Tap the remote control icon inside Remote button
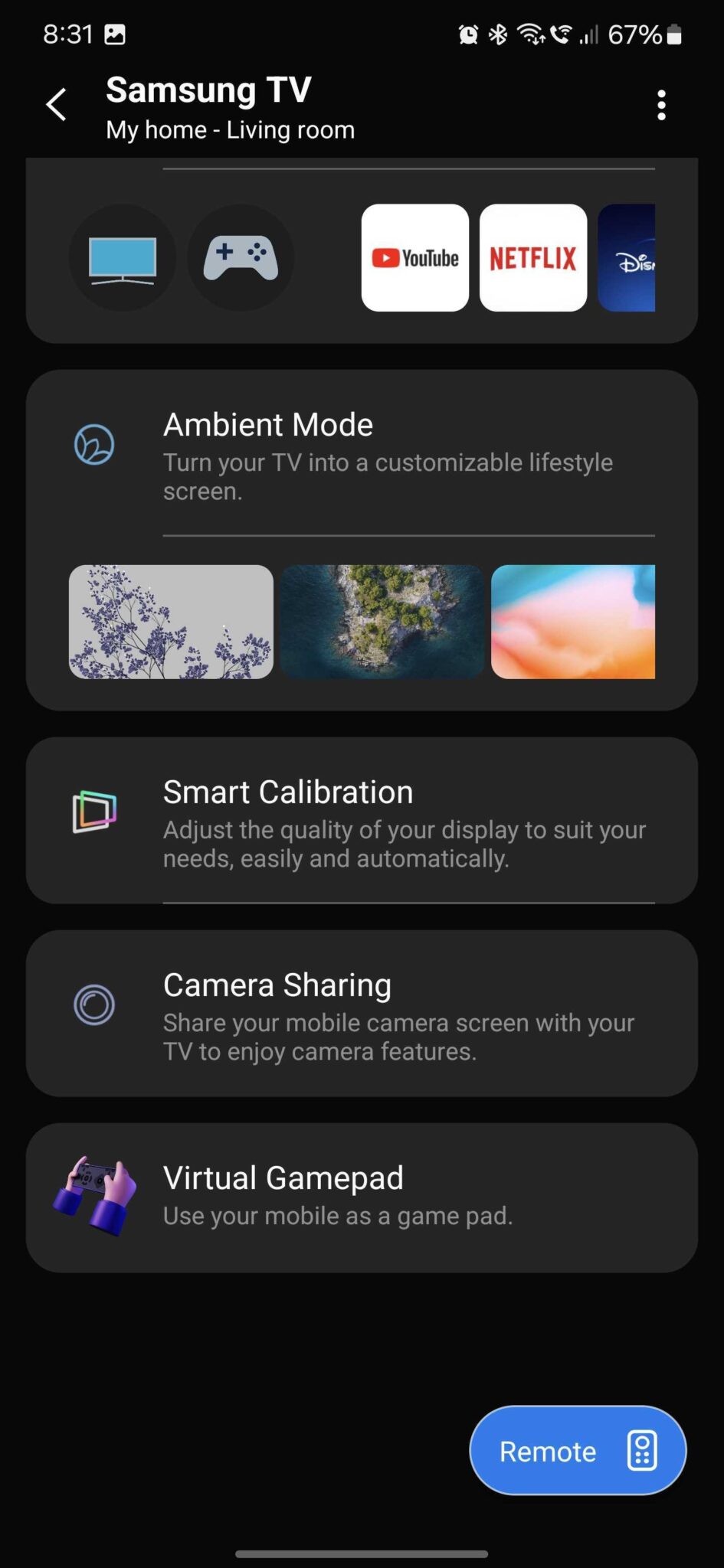 (x=640, y=1450)
